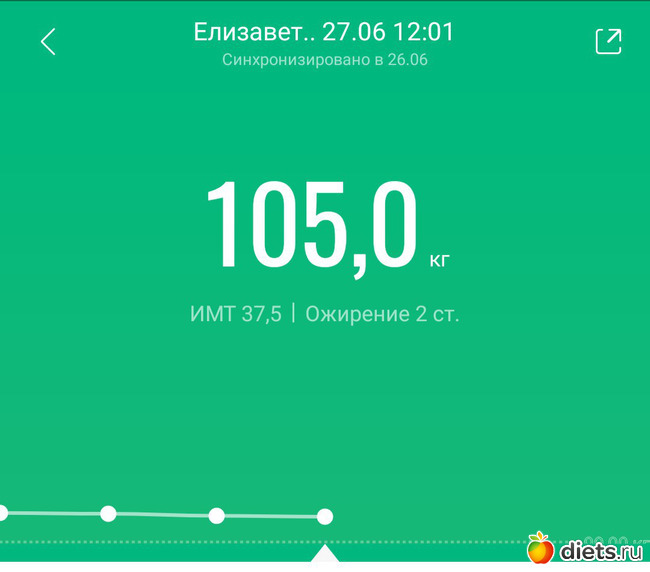Image resolution: width=650 pixels, height=572 pixels.
Task: Share the 105,0 кг weight result
Action: click(x=608, y=41)
